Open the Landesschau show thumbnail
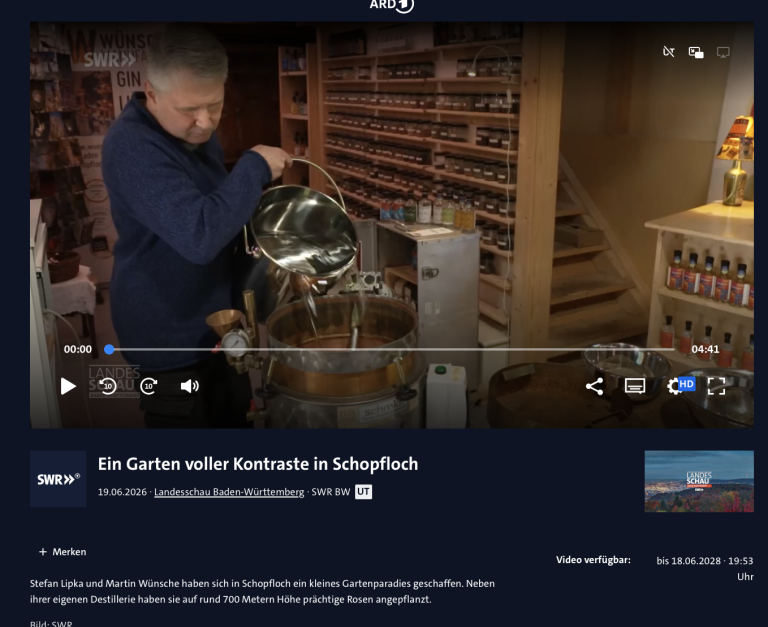 tap(699, 482)
